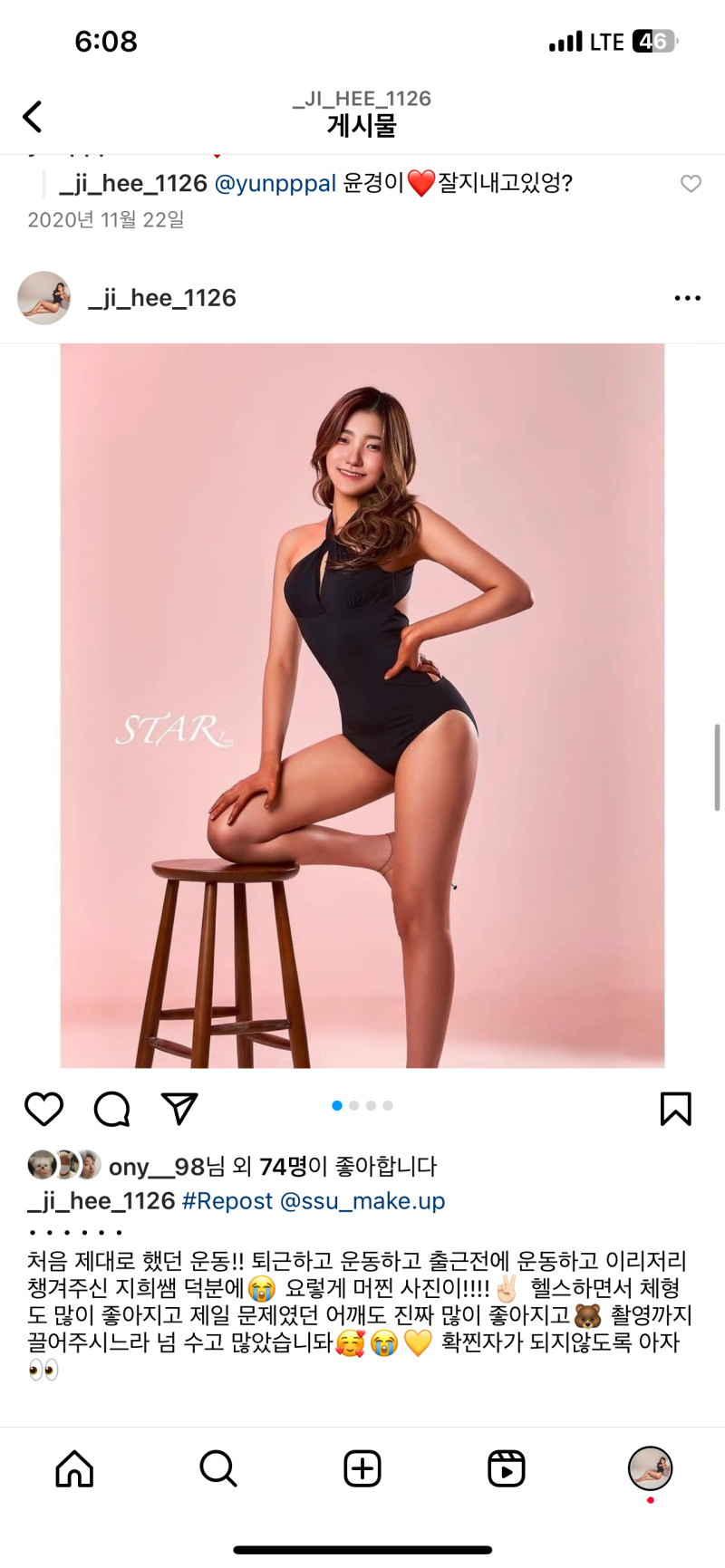This screenshot has width=725, height=1568.
Task: Open the @ssu_make.up profile link
Action: 362,1201
